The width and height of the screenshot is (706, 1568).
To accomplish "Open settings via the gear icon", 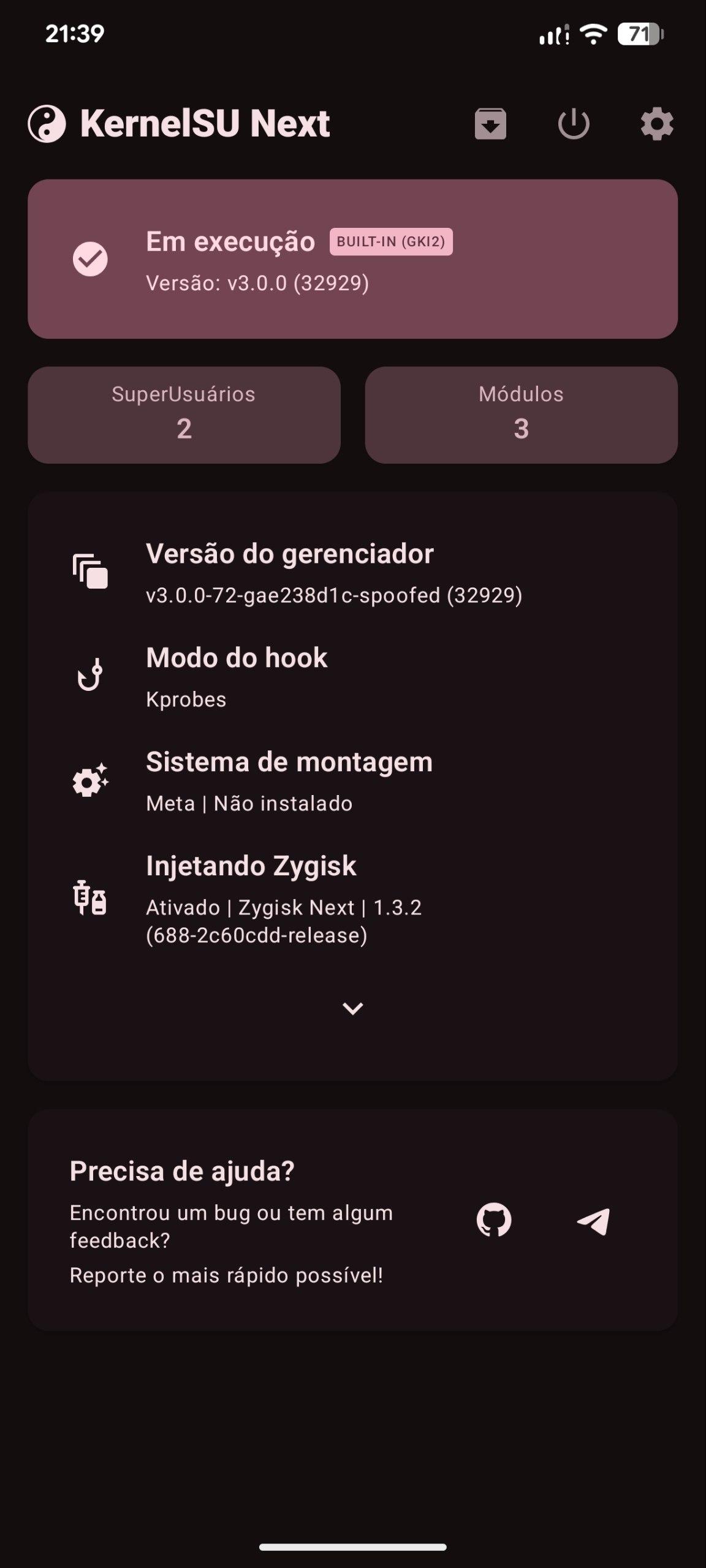I will point(656,124).
